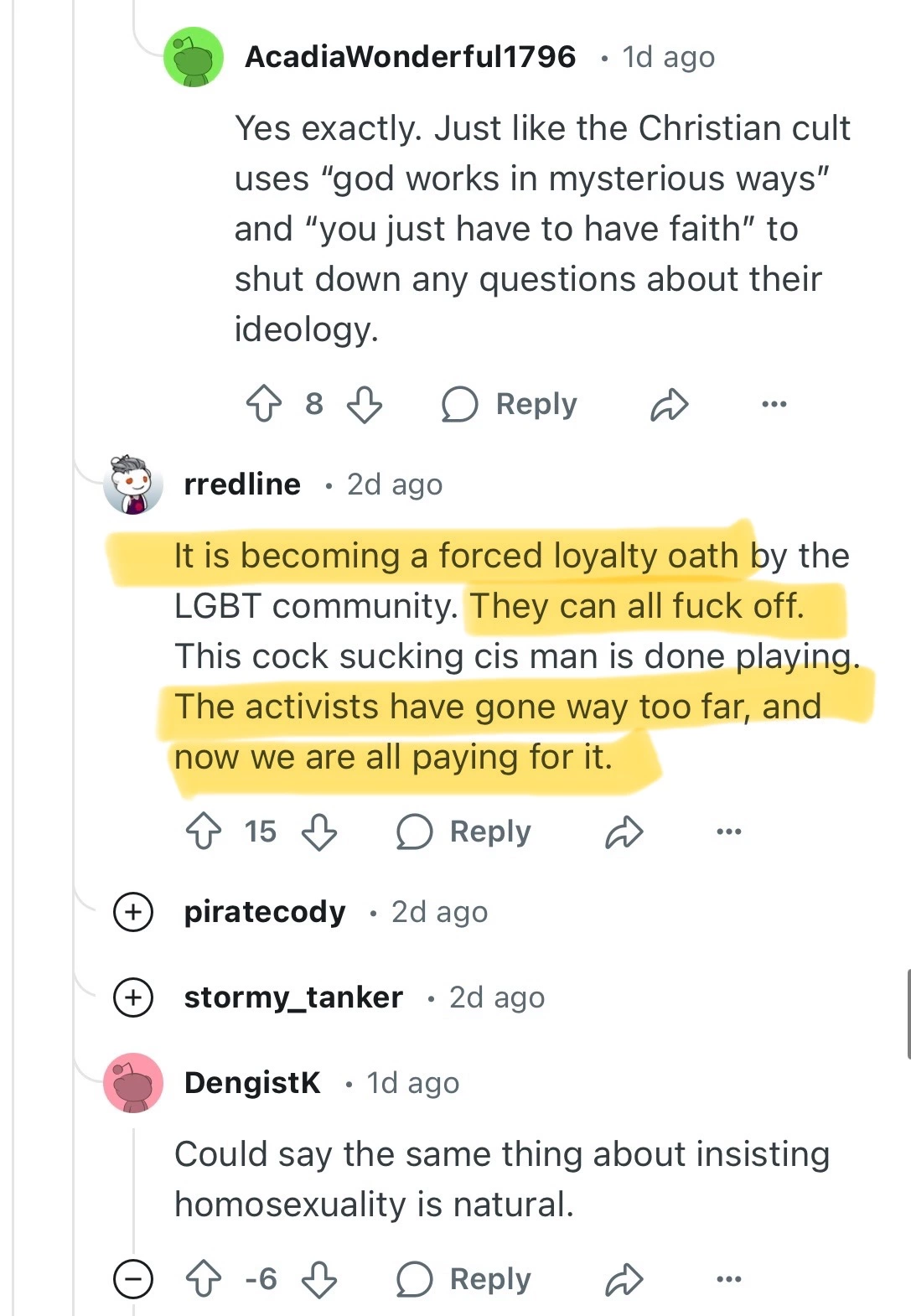Expand piratecody's collapsed comment

pyautogui.click(x=133, y=912)
